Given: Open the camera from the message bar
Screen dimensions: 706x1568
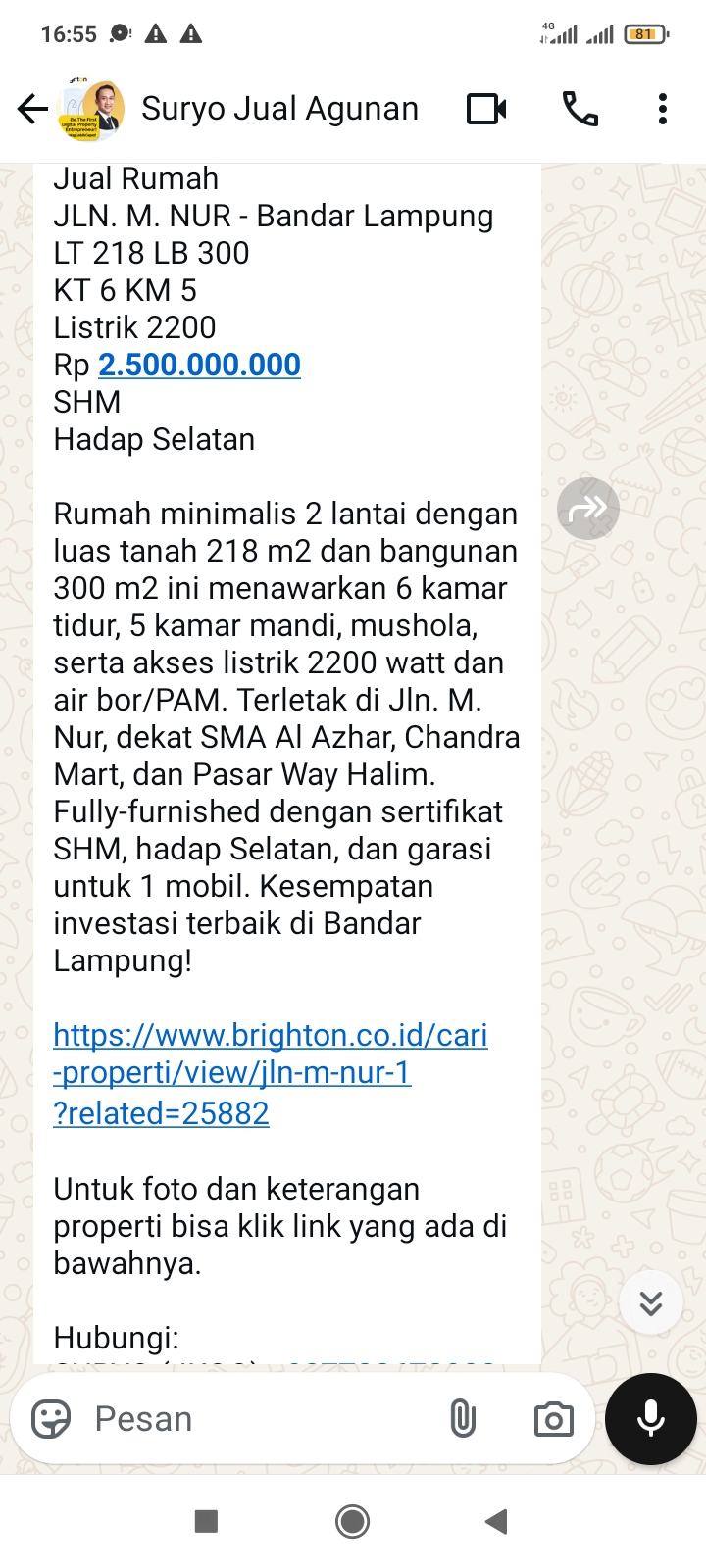Looking at the screenshot, I should point(553,1418).
